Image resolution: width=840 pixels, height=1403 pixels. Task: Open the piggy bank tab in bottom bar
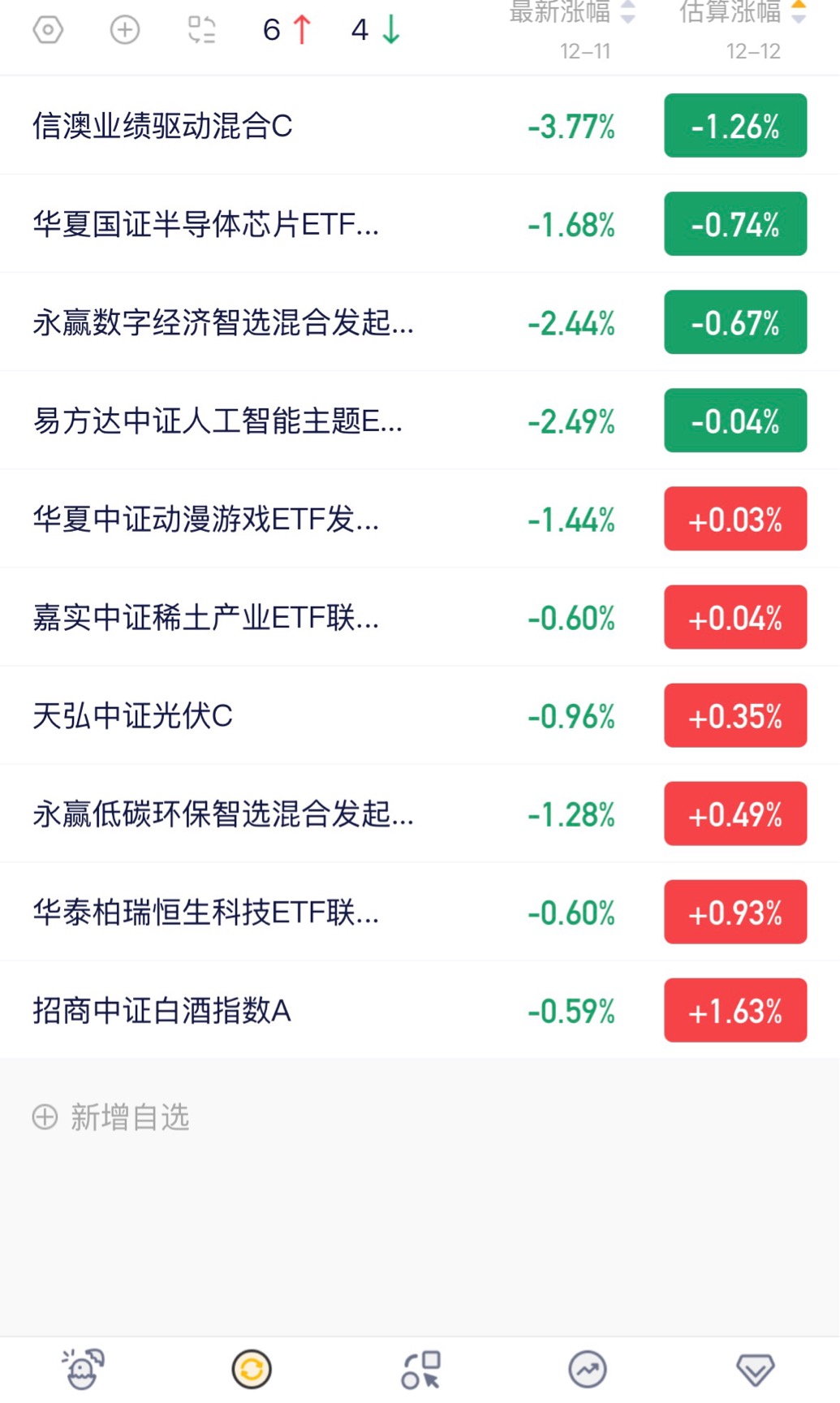[x=83, y=1370]
